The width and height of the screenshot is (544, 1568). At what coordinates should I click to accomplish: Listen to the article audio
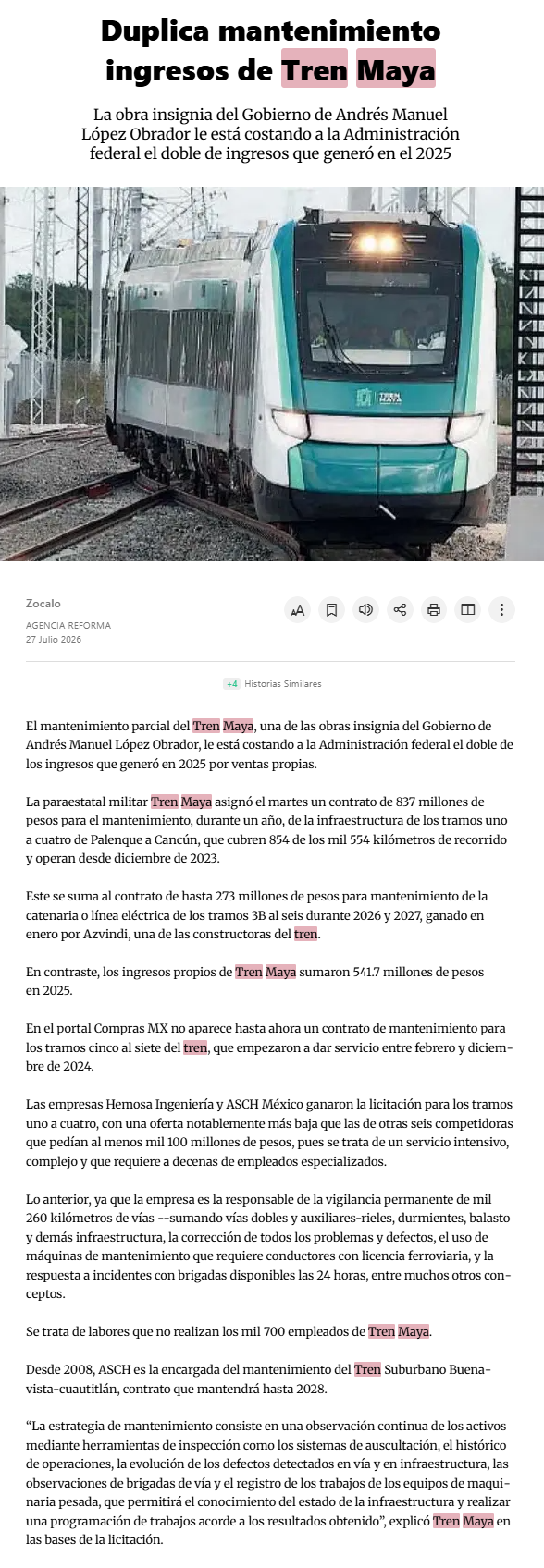365,610
